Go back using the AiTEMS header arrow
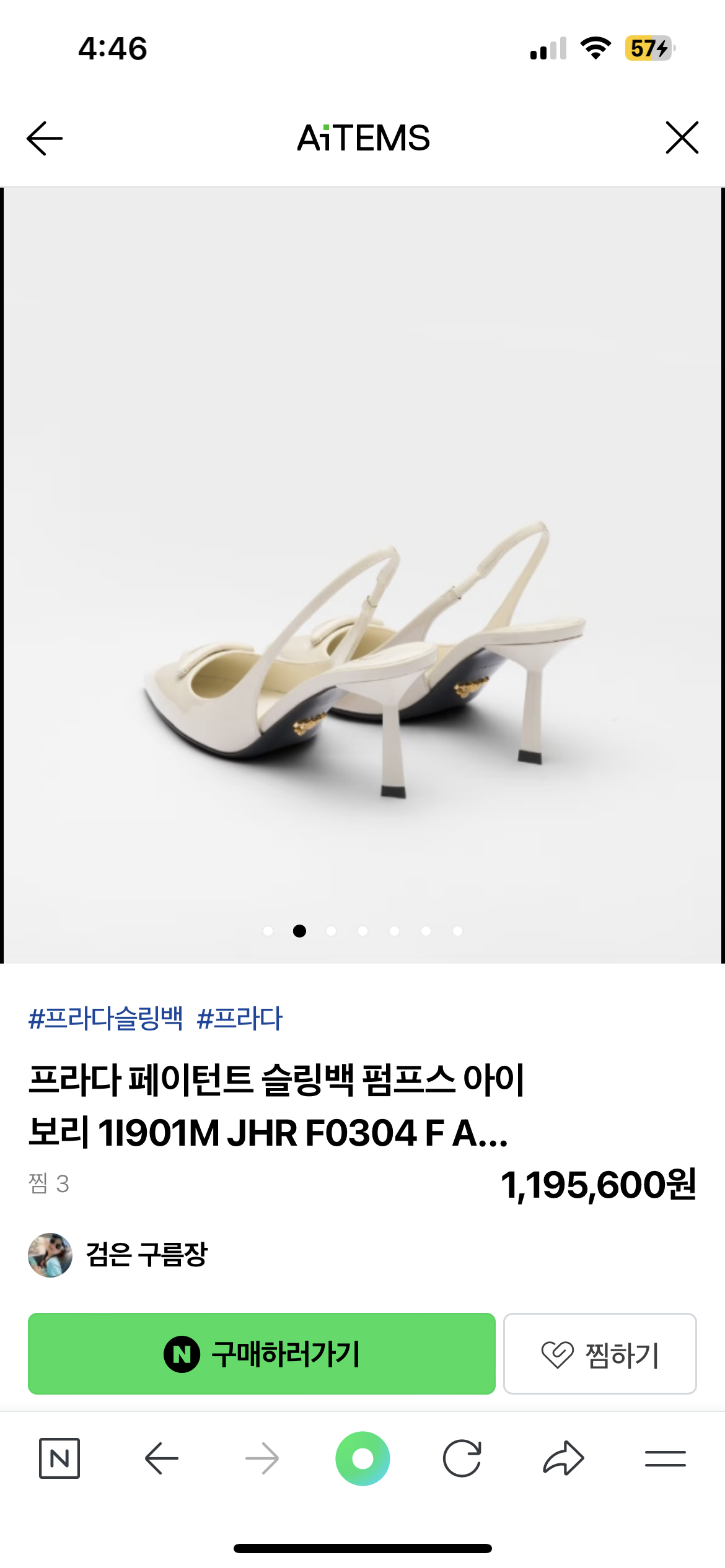 (45, 137)
